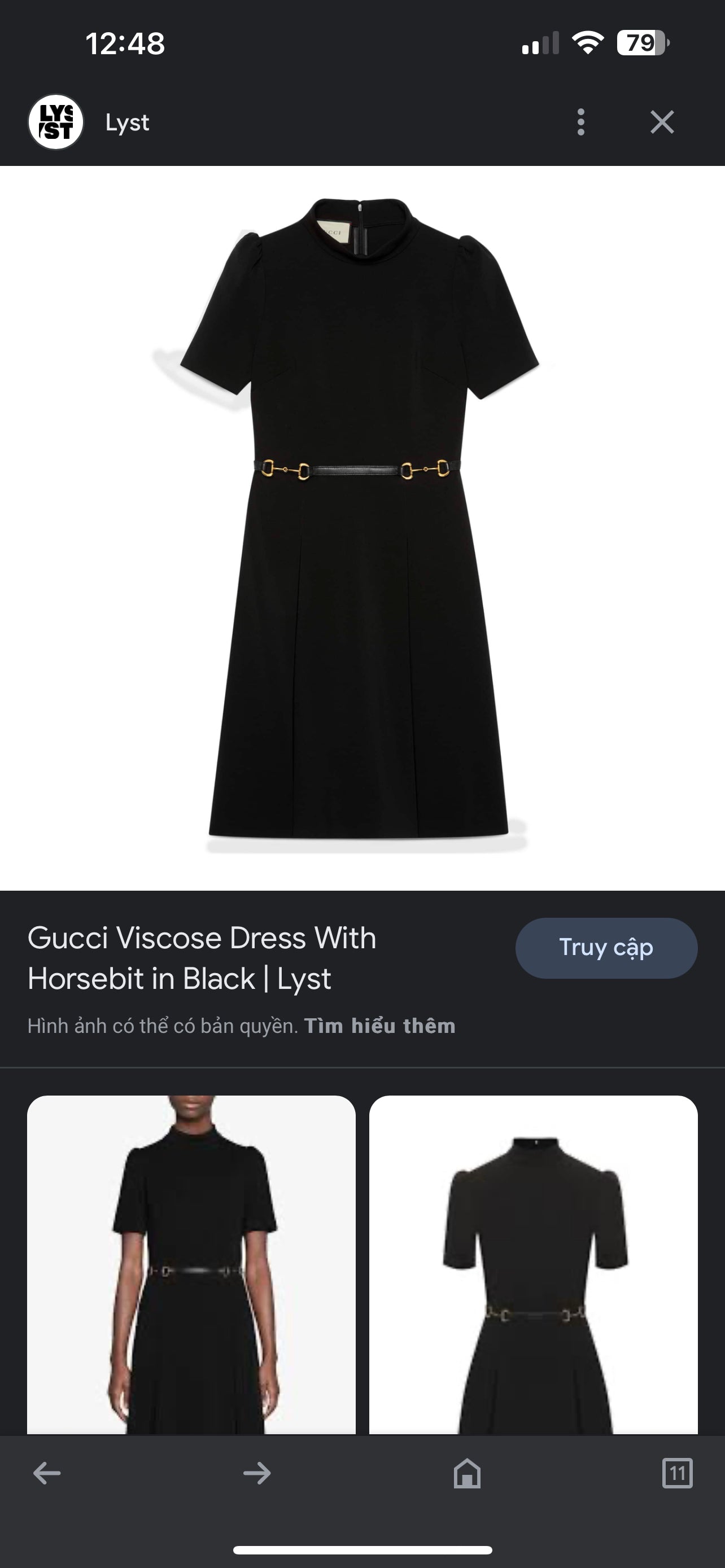725x1568 pixels.
Task: Tap the Lyst source logo
Action: point(56,122)
